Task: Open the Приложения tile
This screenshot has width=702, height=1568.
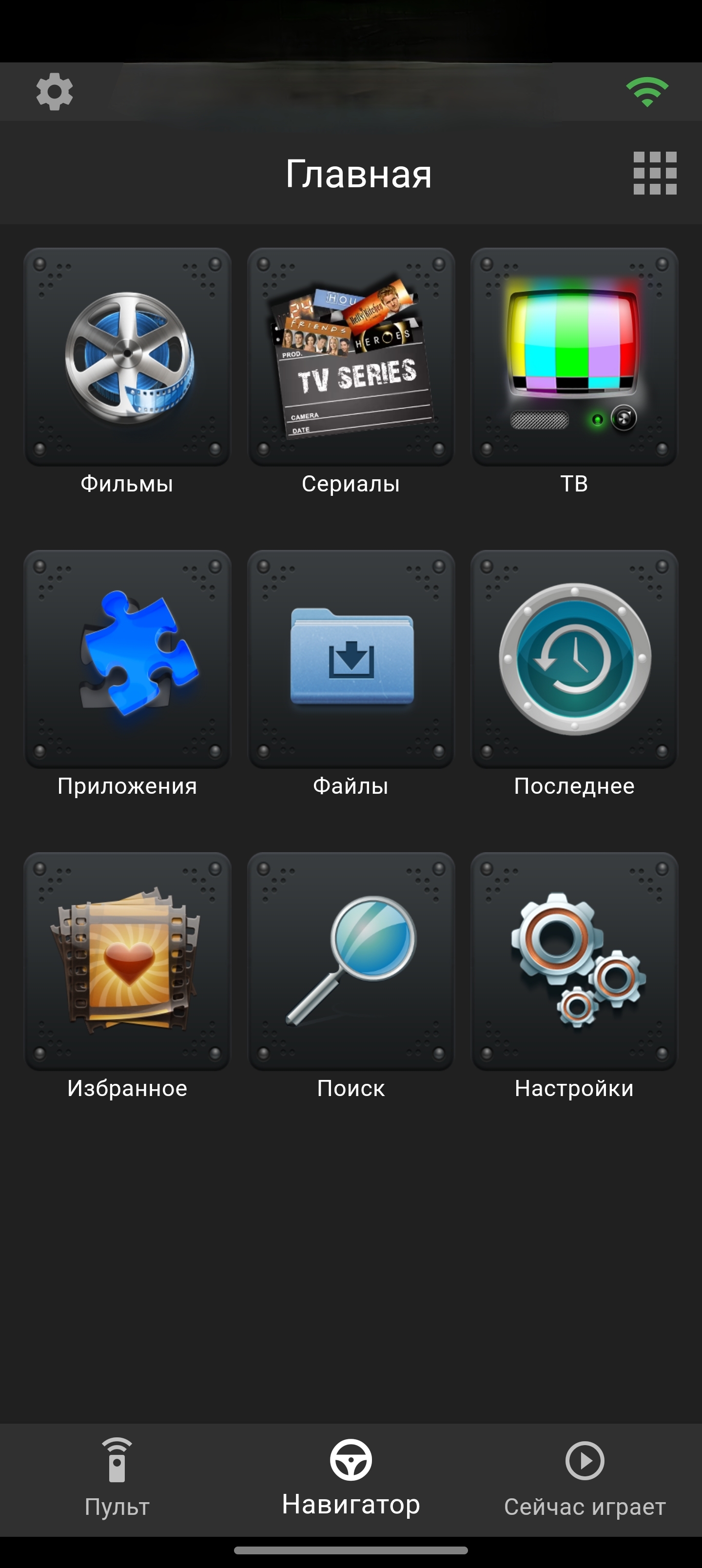Action: [127, 659]
